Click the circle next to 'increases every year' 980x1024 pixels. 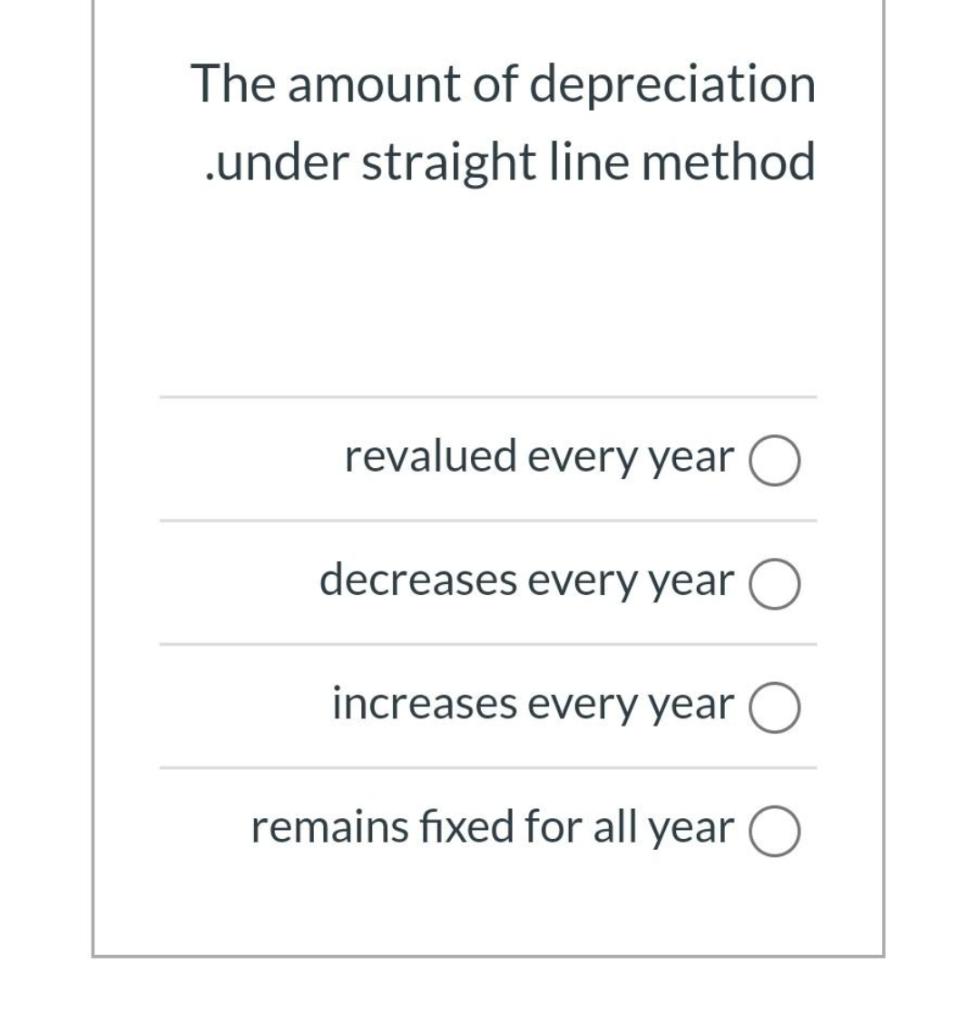click(x=775, y=705)
